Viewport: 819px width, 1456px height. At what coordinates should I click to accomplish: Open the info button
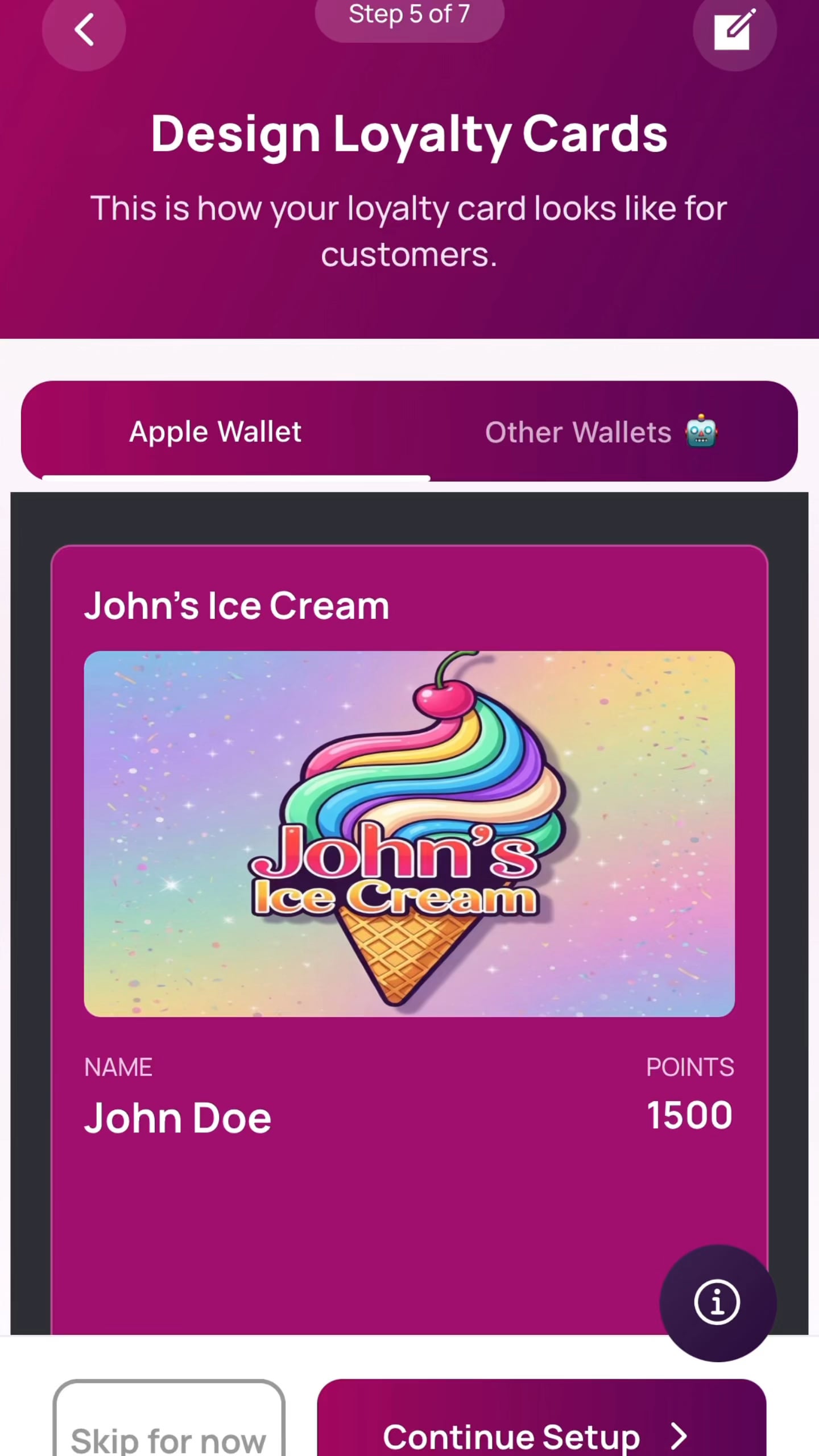pyautogui.click(x=717, y=1302)
